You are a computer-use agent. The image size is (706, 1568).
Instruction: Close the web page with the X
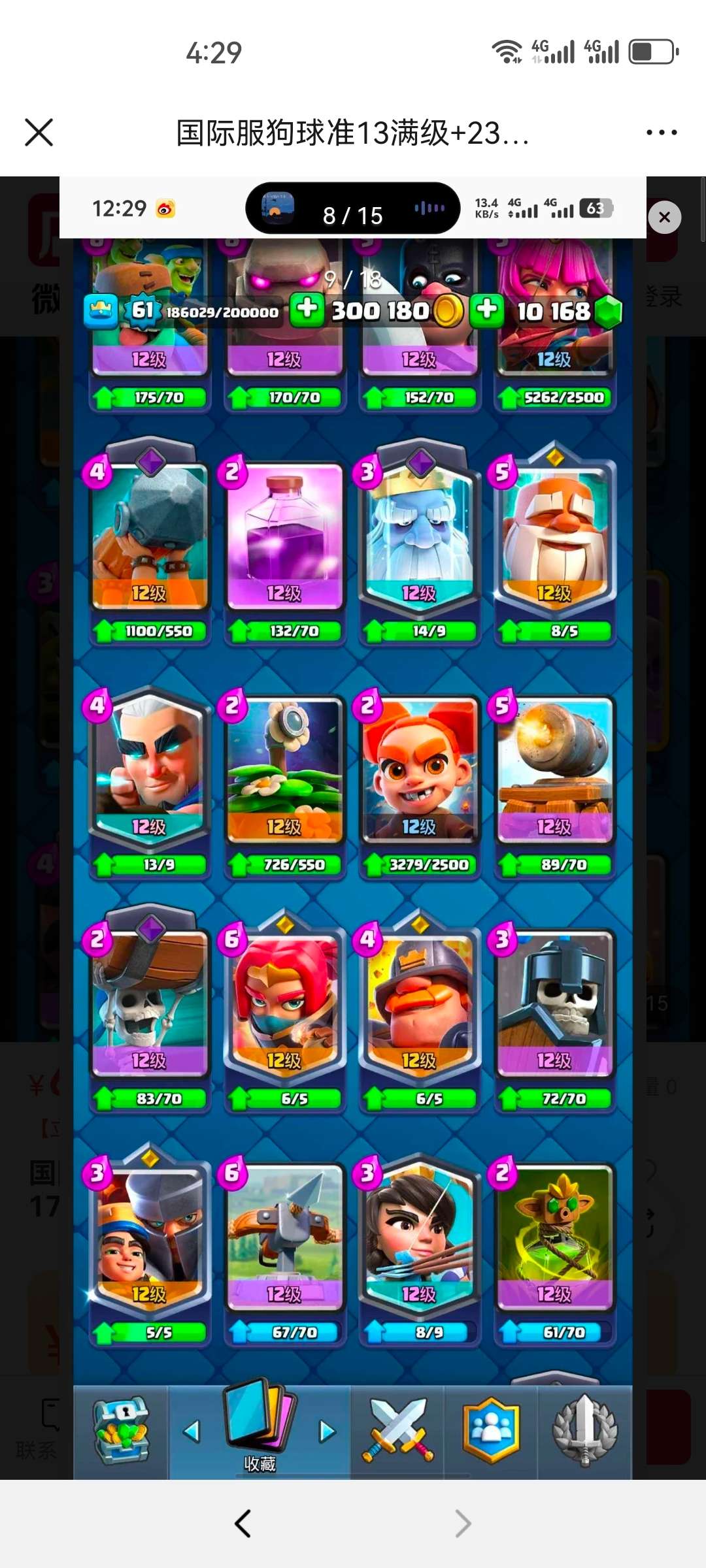39,133
